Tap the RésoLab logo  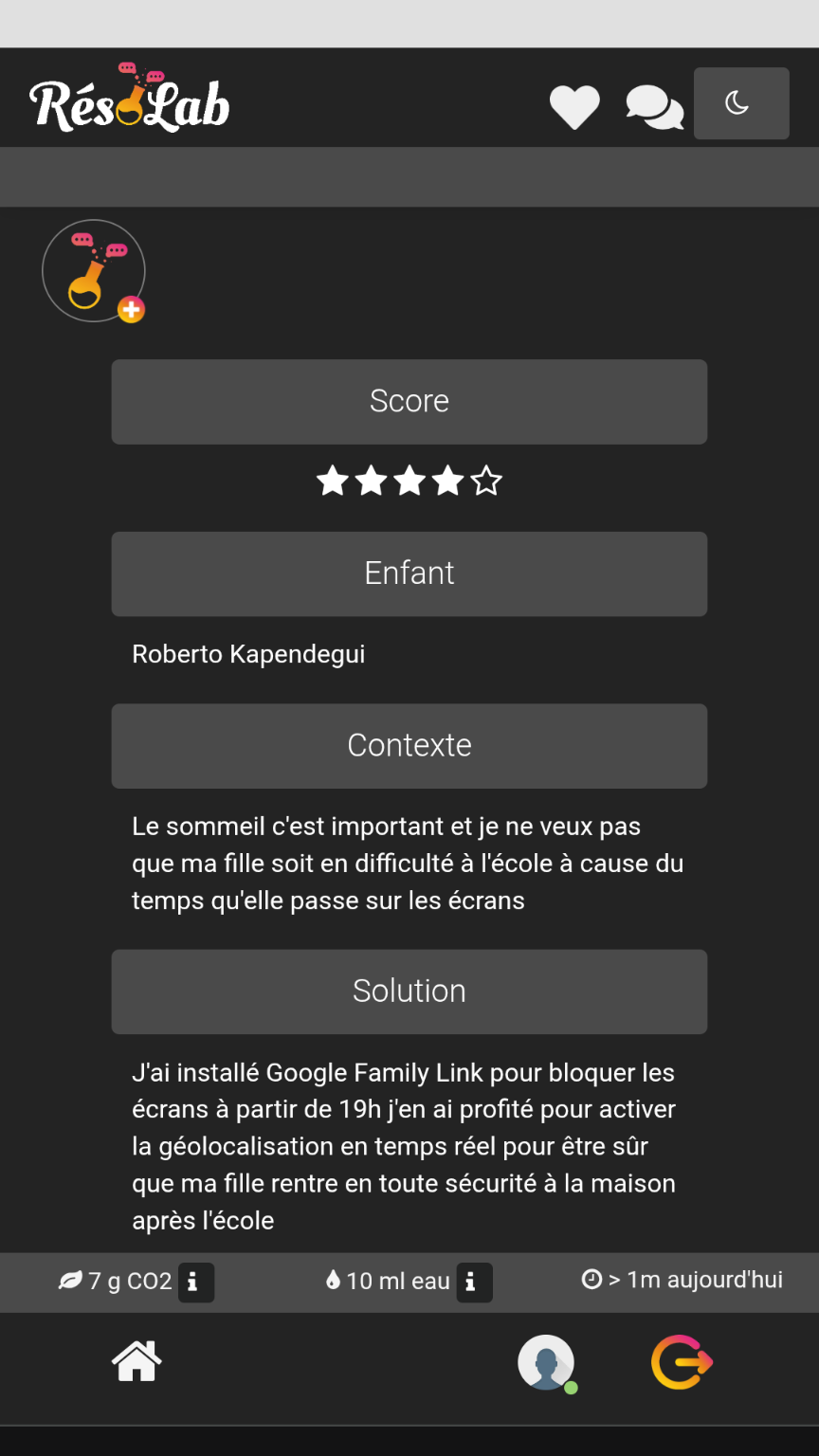(x=130, y=100)
